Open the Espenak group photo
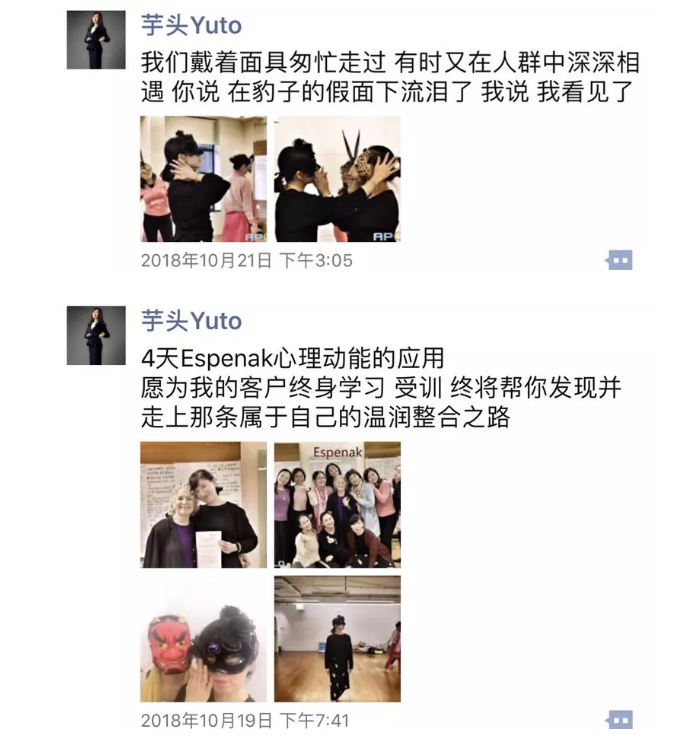This screenshot has height=747, width=700. click(x=337, y=505)
